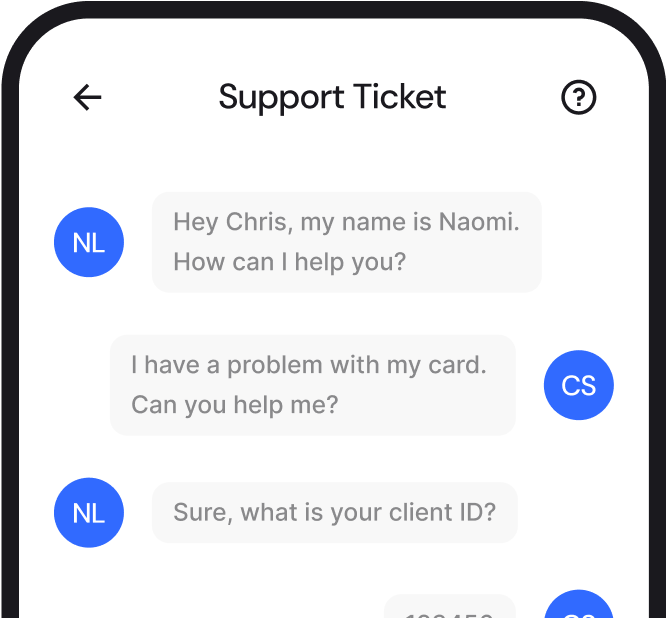Viewport: 666px width, 618px height.
Task: Open the help question mark icon
Action: [x=579, y=97]
